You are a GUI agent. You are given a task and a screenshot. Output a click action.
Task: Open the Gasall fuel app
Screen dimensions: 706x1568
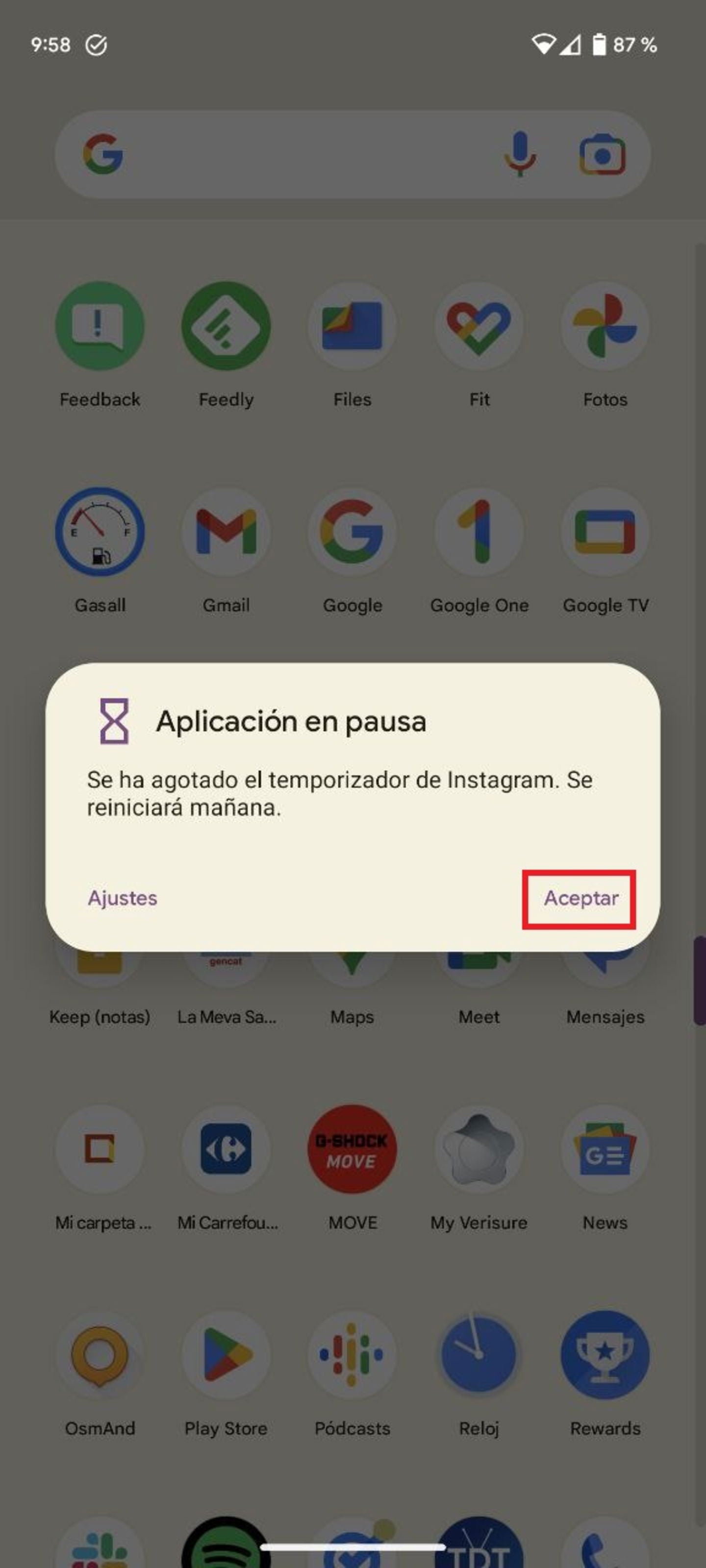pos(100,531)
